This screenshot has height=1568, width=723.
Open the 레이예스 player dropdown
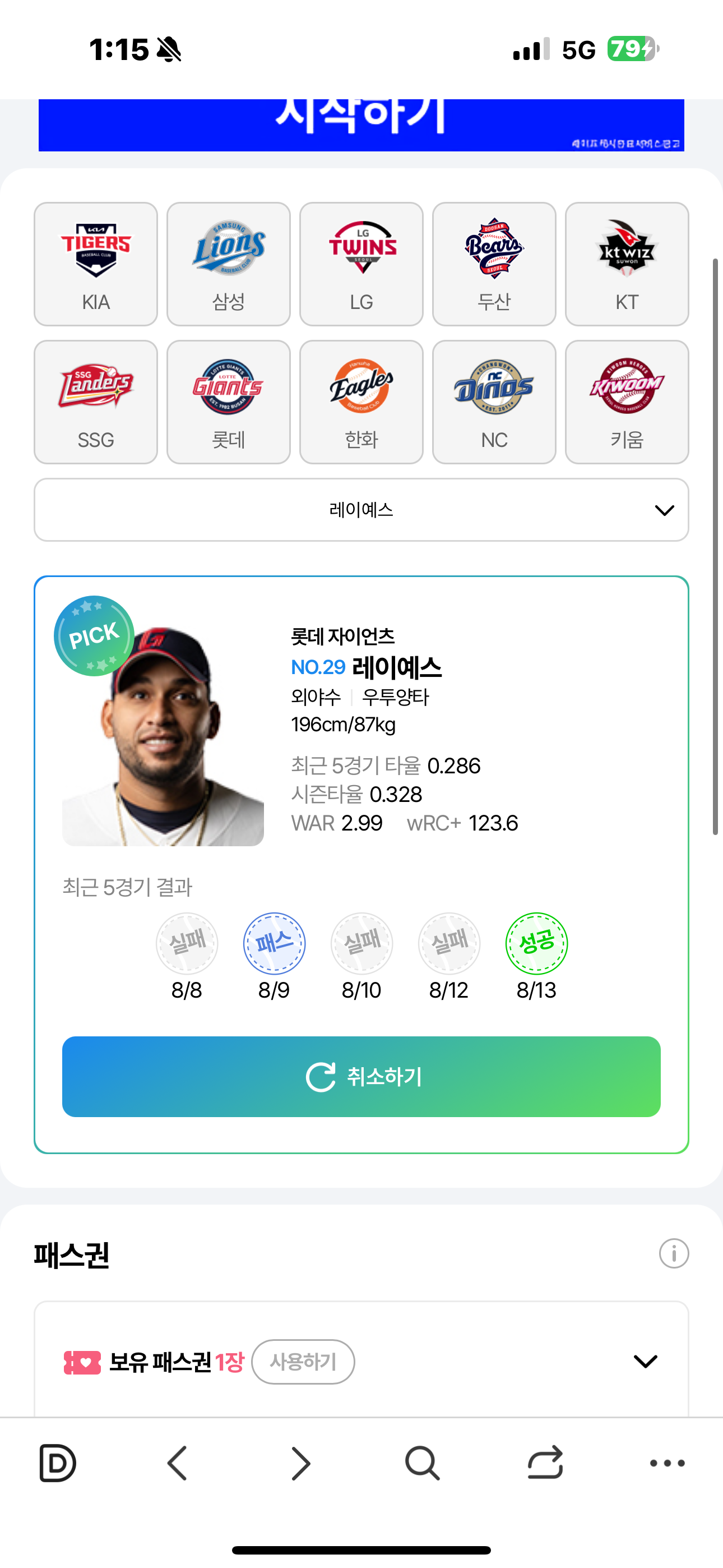point(361,509)
